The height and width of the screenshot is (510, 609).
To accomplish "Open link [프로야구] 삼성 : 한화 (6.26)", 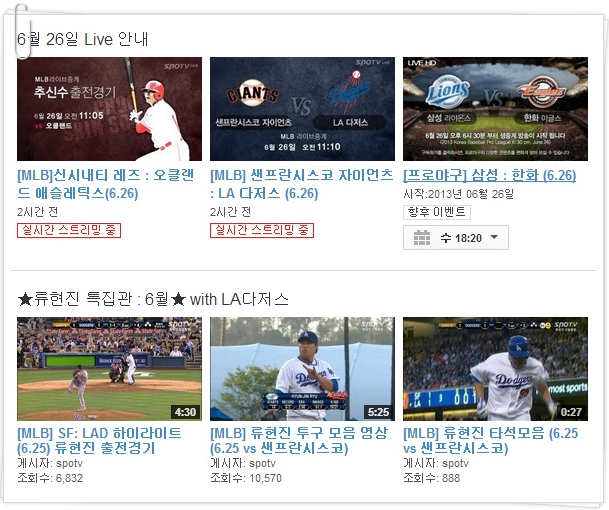I will click(489, 175).
